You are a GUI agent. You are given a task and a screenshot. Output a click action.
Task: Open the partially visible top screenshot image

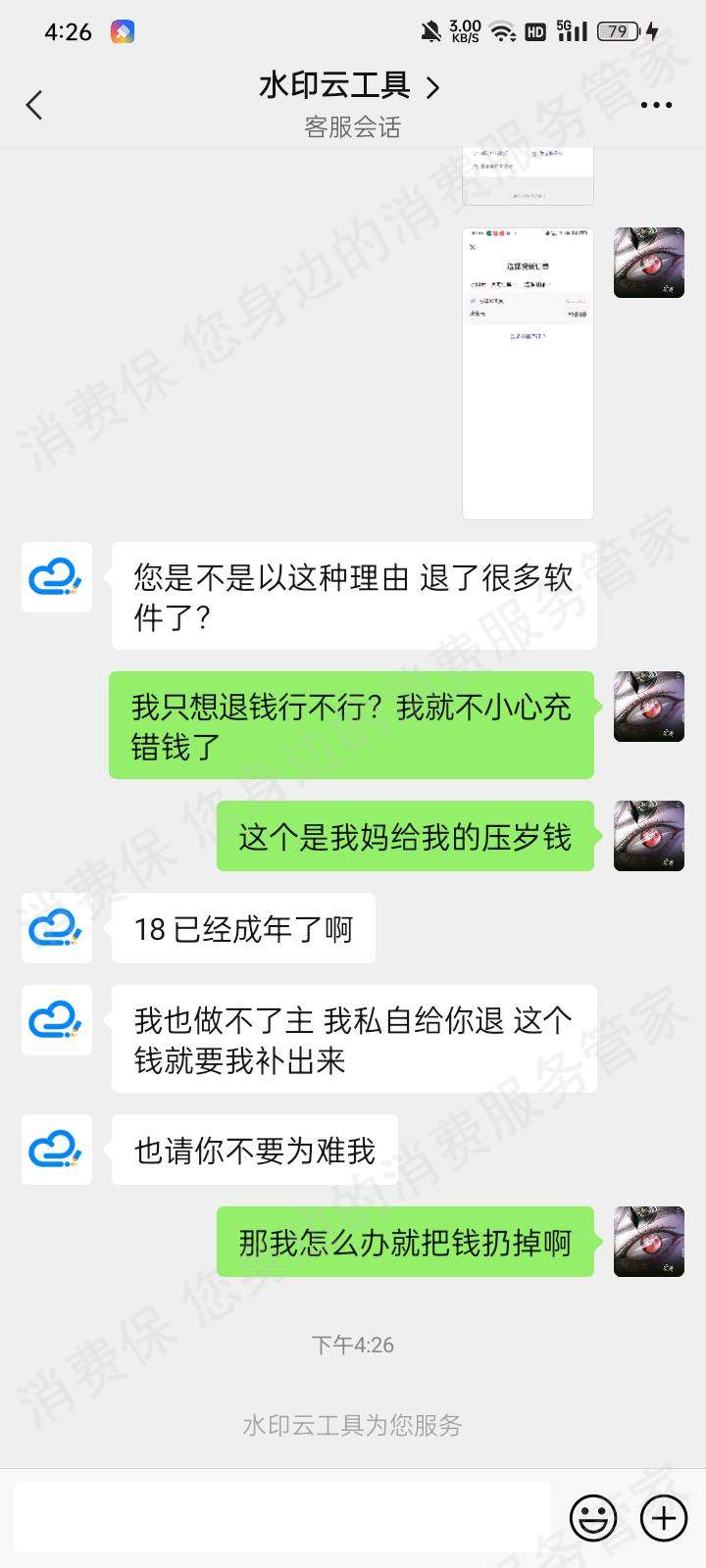tap(528, 176)
